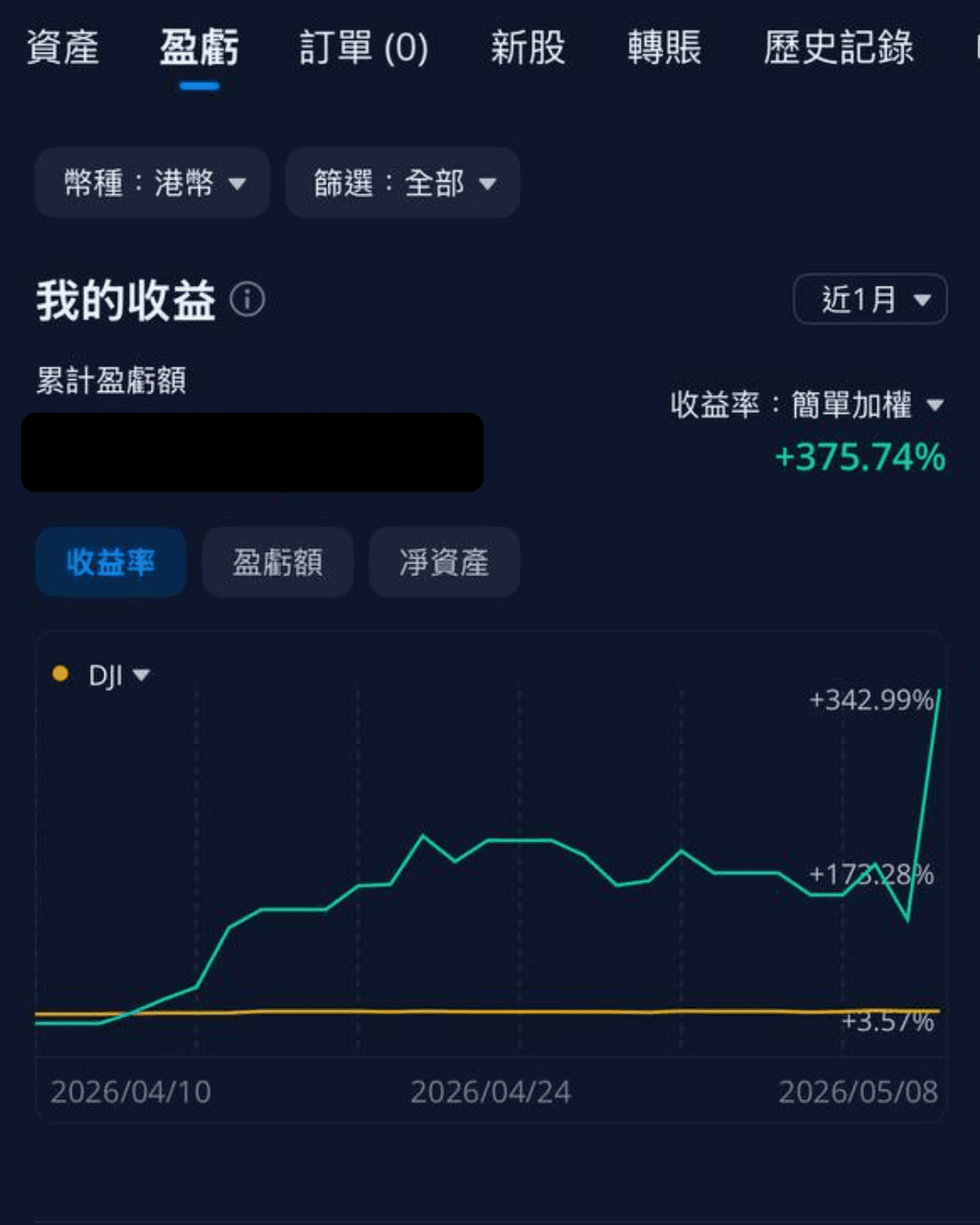Change the DJI benchmark index
This screenshot has height=1225, width=980.
102,675
